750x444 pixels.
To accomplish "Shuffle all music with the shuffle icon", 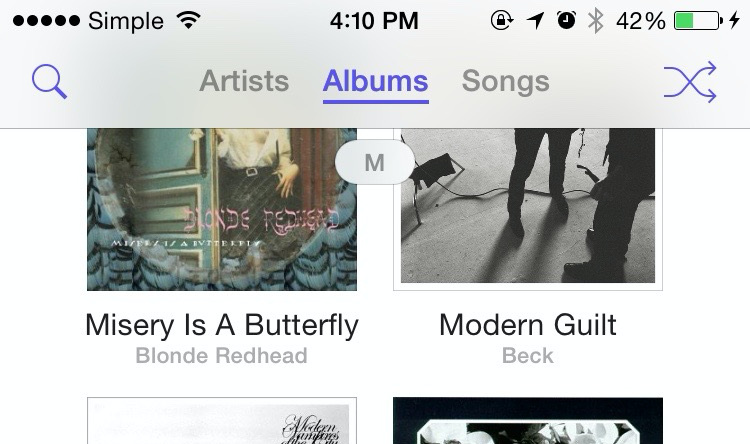I will (690, 82).
